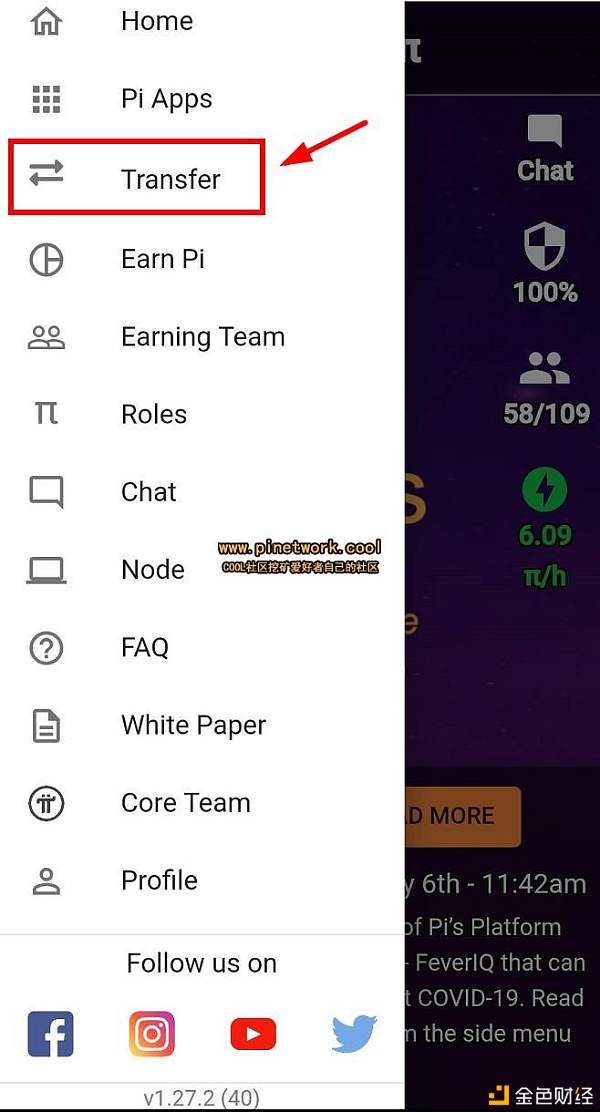Go to Profile

[159, 881]
